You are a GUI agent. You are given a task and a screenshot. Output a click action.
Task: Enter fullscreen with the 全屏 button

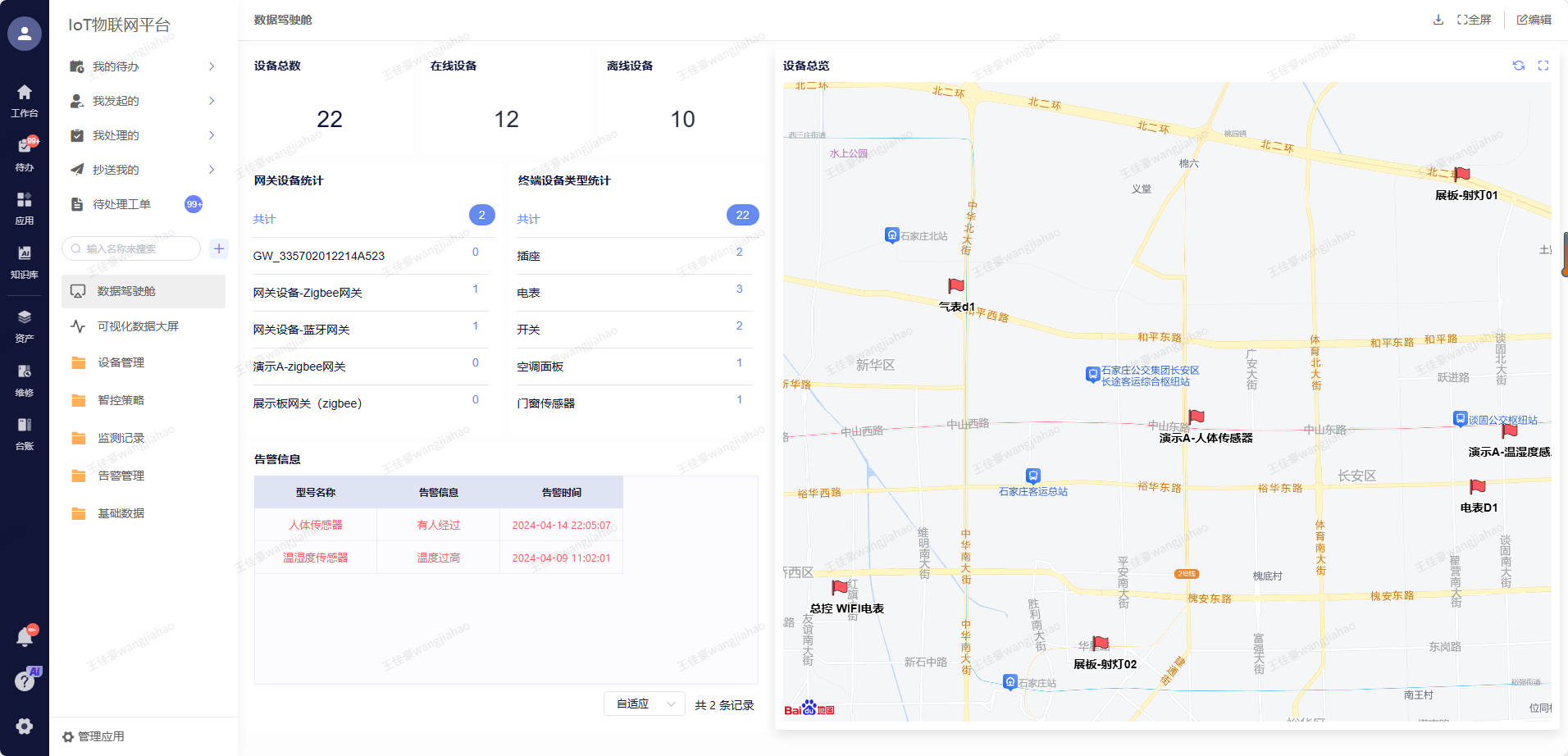coord(1475,20)
